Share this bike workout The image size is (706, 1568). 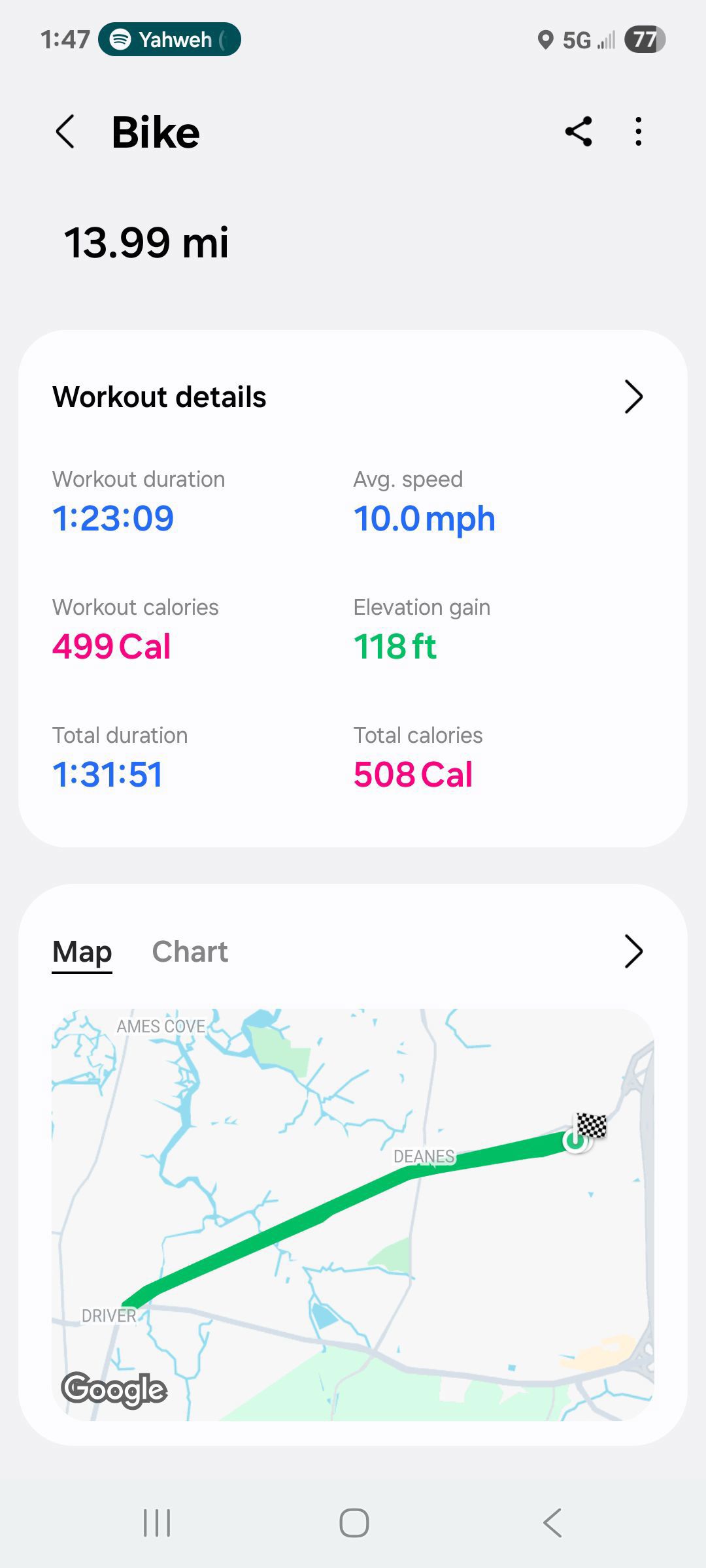click(579, 131)
